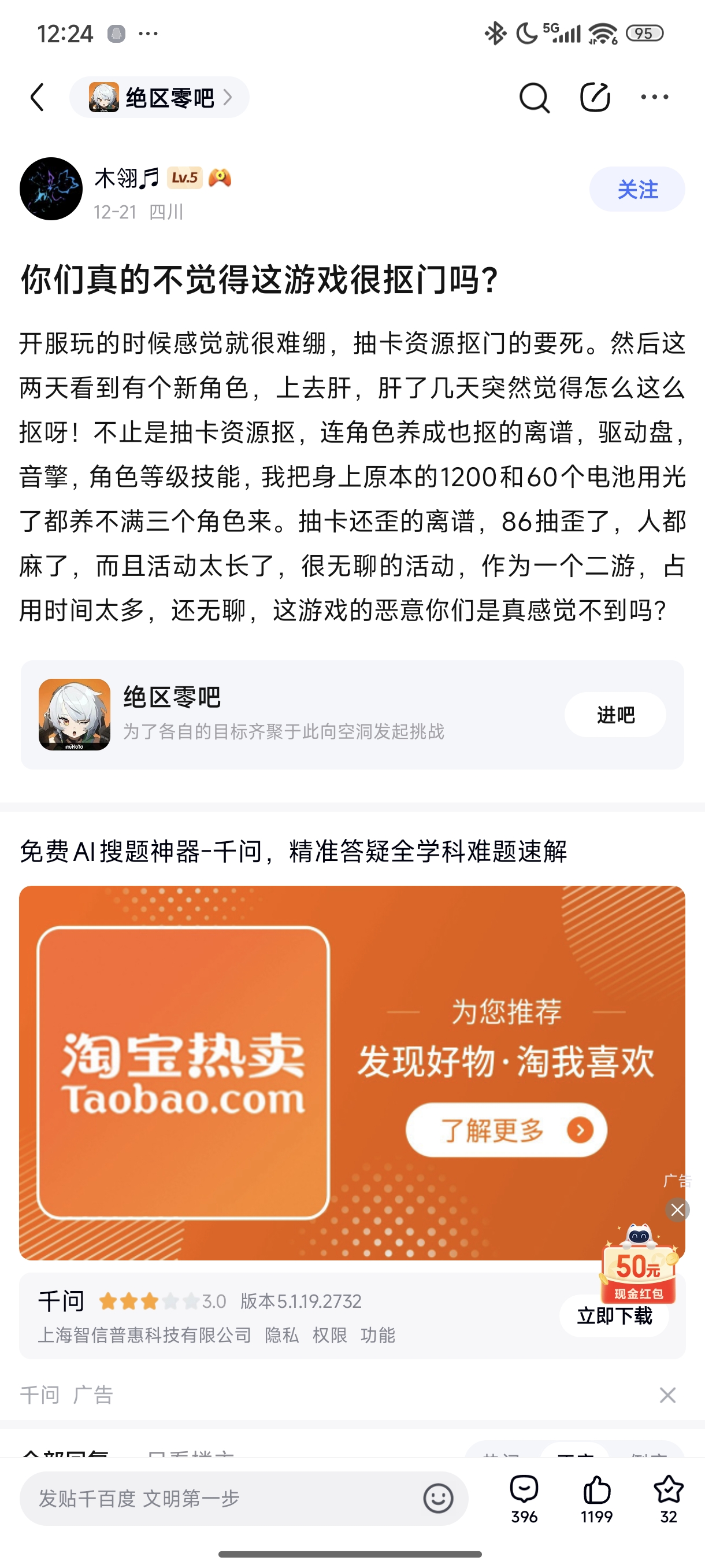Open 木翎's profile avatar
Viewport: 705px width, 1568px height.
click(x=51, y=188)
